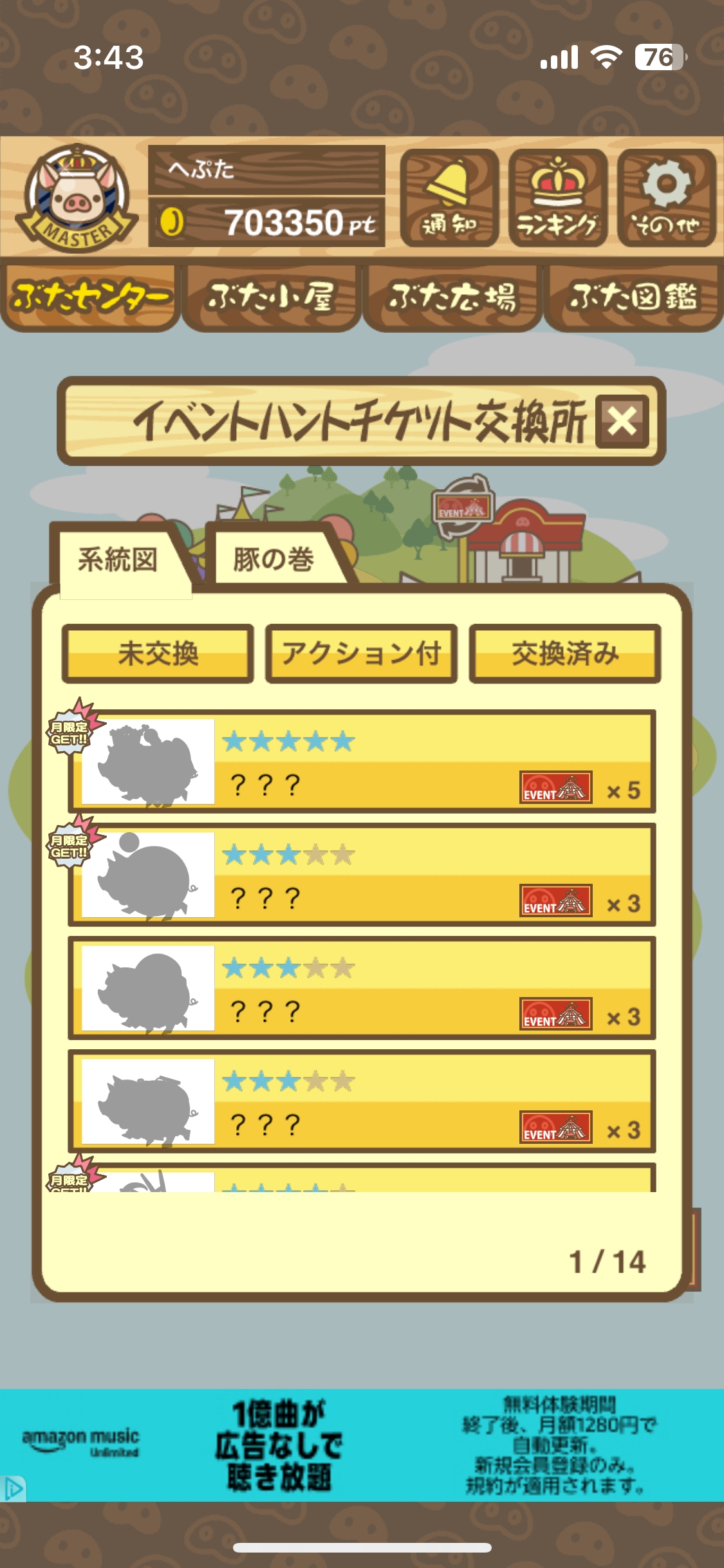
Task: Close the イベントハントチケット交換所 panel
Action: pyautogui.click(x=622, y=422)
